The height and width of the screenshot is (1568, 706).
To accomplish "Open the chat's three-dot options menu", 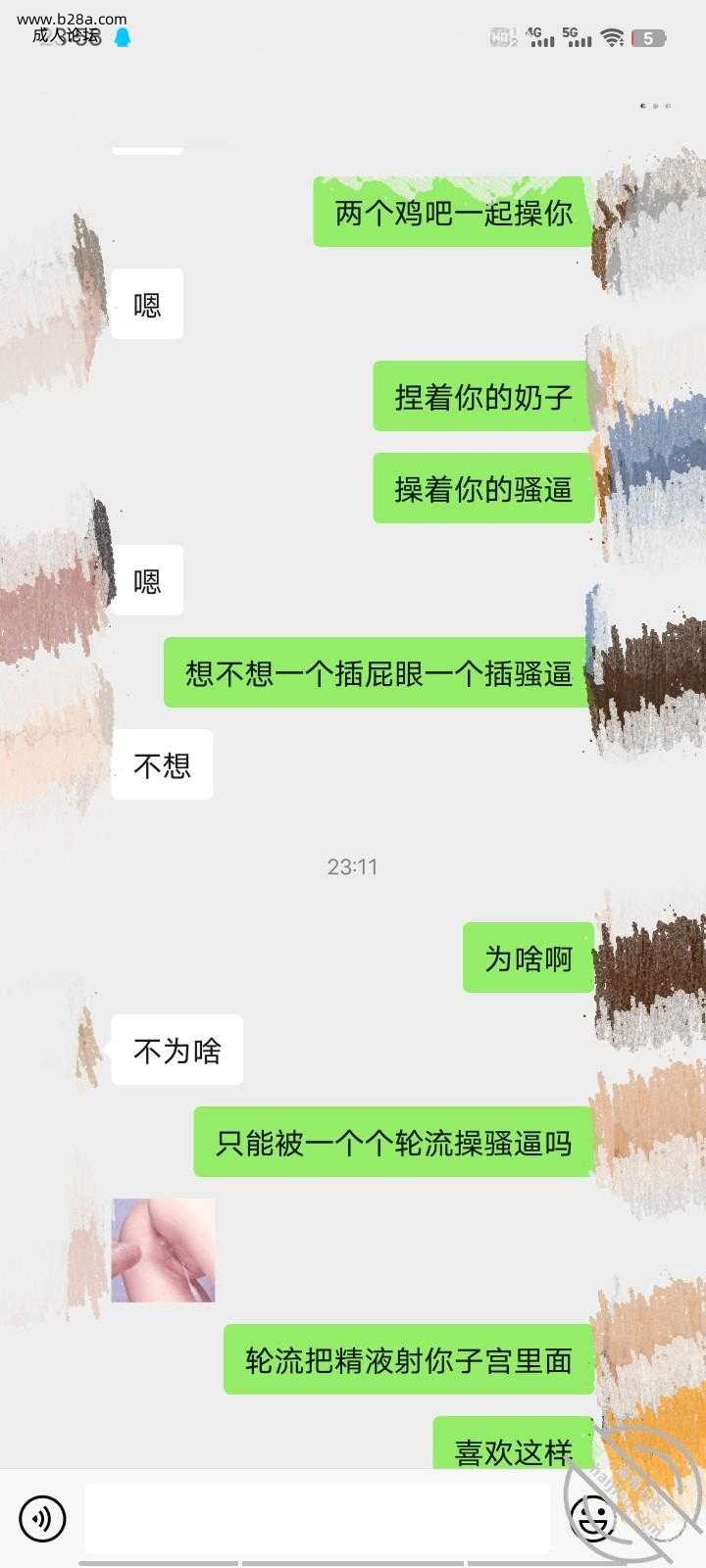I will point(655,106).
